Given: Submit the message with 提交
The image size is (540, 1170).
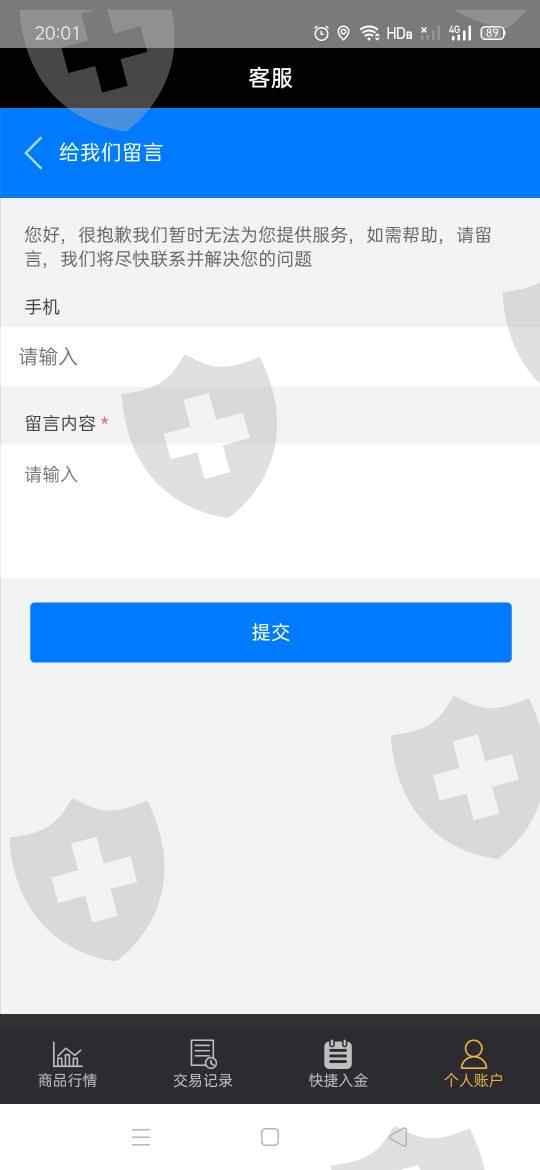Looking at the screenshot, I should click(271, 633).
